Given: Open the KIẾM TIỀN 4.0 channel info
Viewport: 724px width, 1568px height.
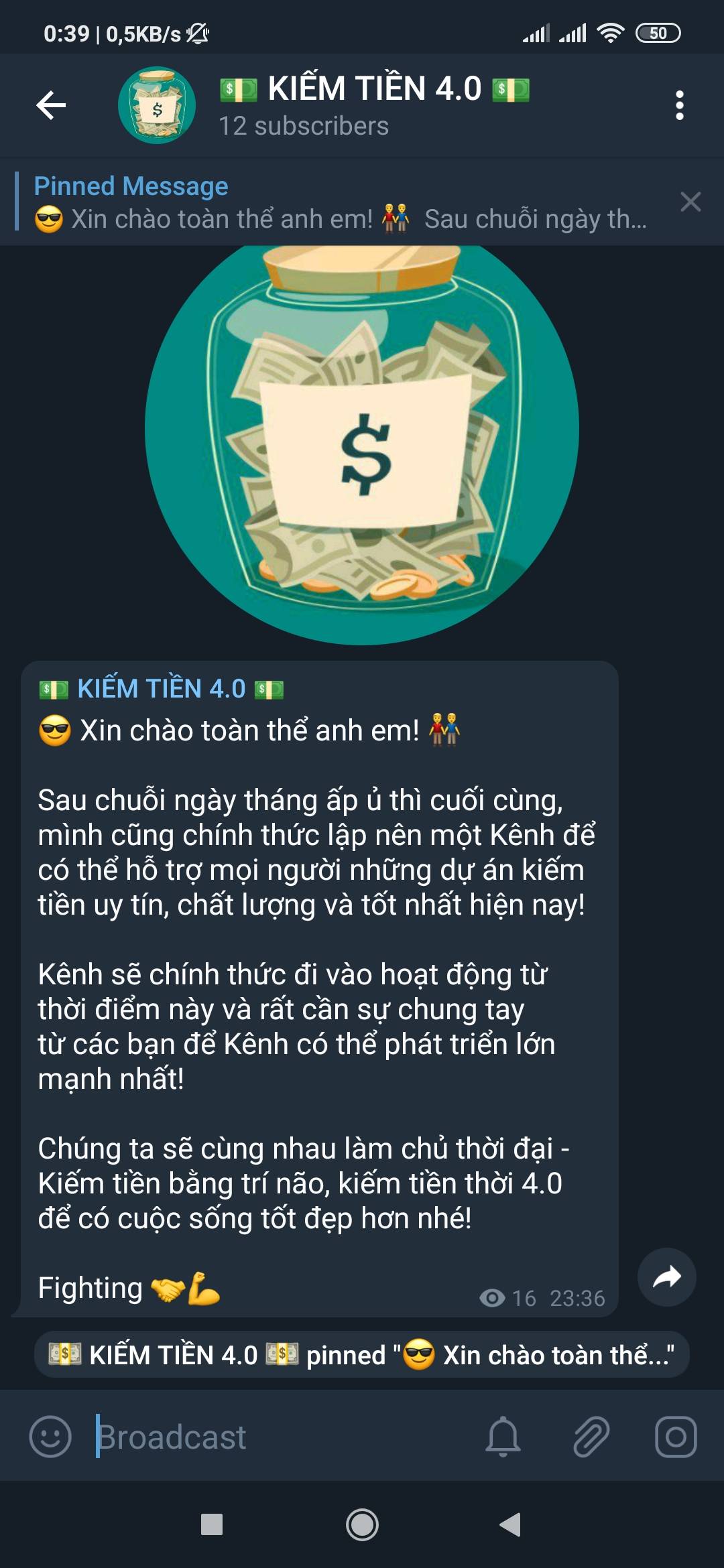Looking at the screenshot, I should coord(374,105).
